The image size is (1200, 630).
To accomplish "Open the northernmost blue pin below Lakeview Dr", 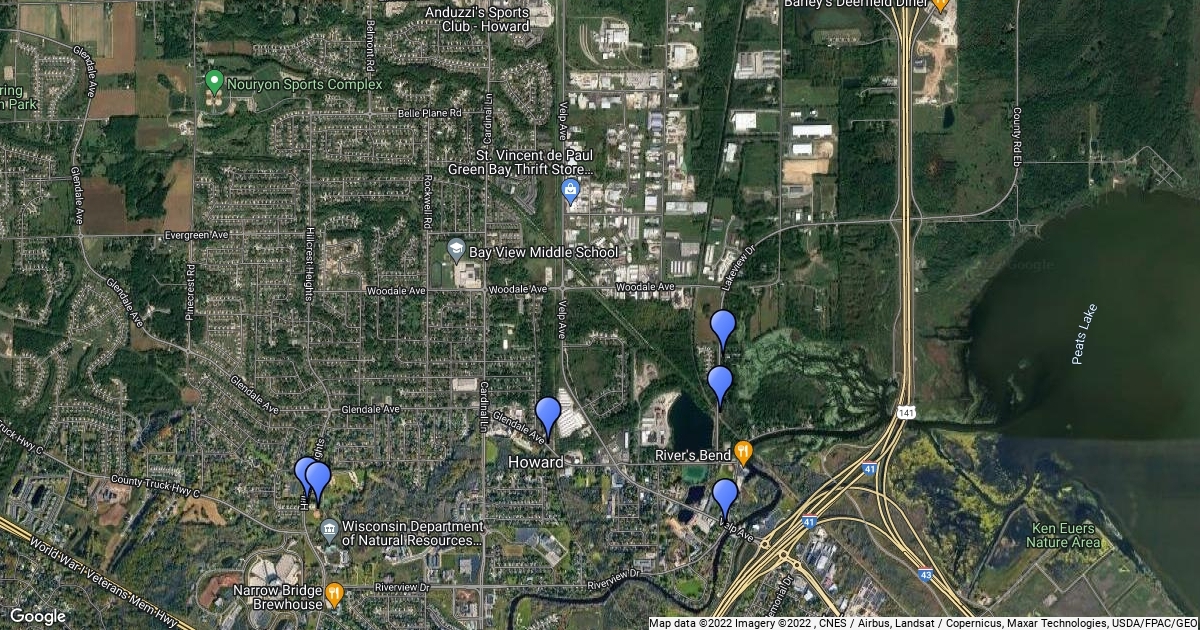I will click(x=723, y=327).
